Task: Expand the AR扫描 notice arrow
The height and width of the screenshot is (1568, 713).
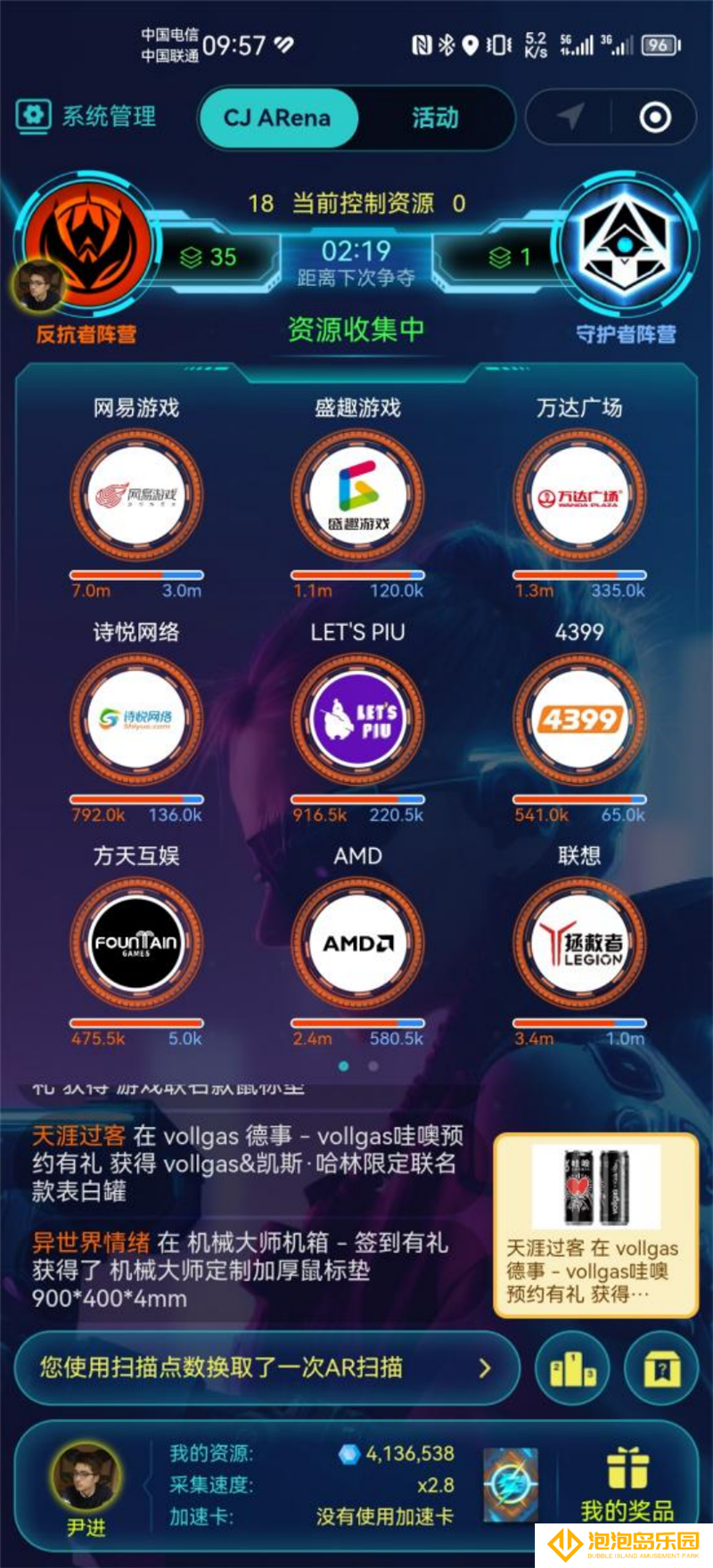Action: [x=485, y=1368]
